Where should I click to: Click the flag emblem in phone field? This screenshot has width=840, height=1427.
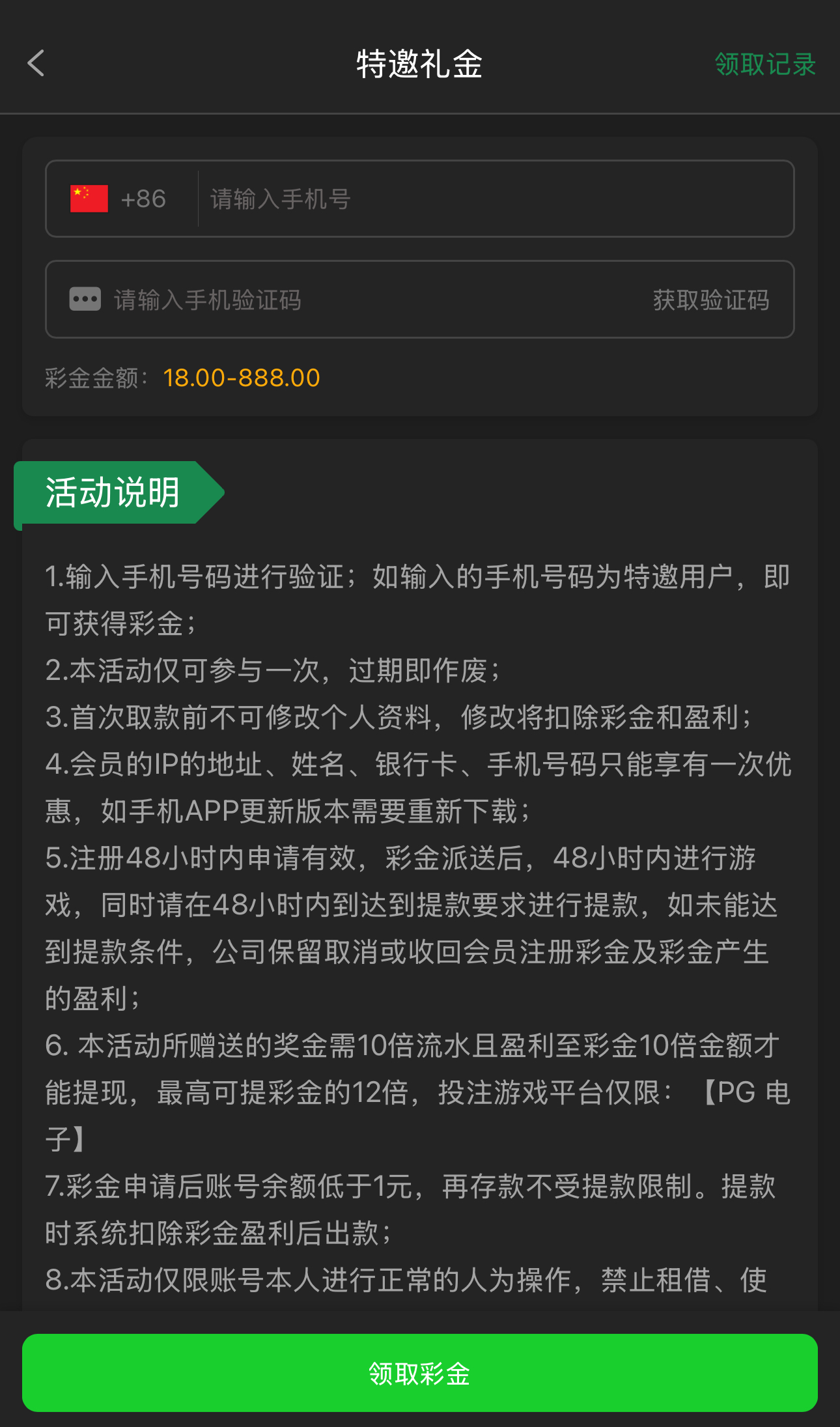[x=89, y=199]
